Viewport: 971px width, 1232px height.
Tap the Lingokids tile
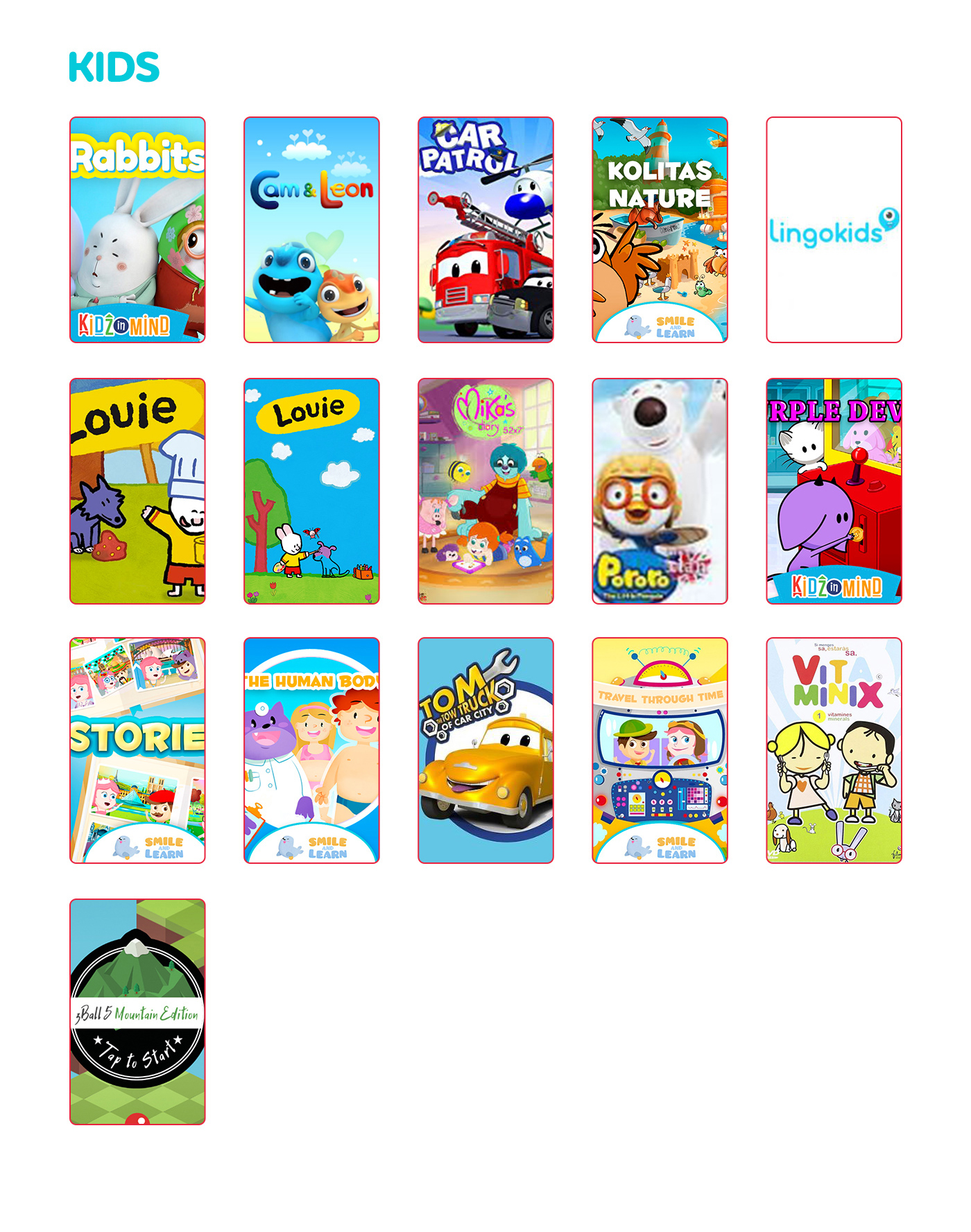coord(834,229)
